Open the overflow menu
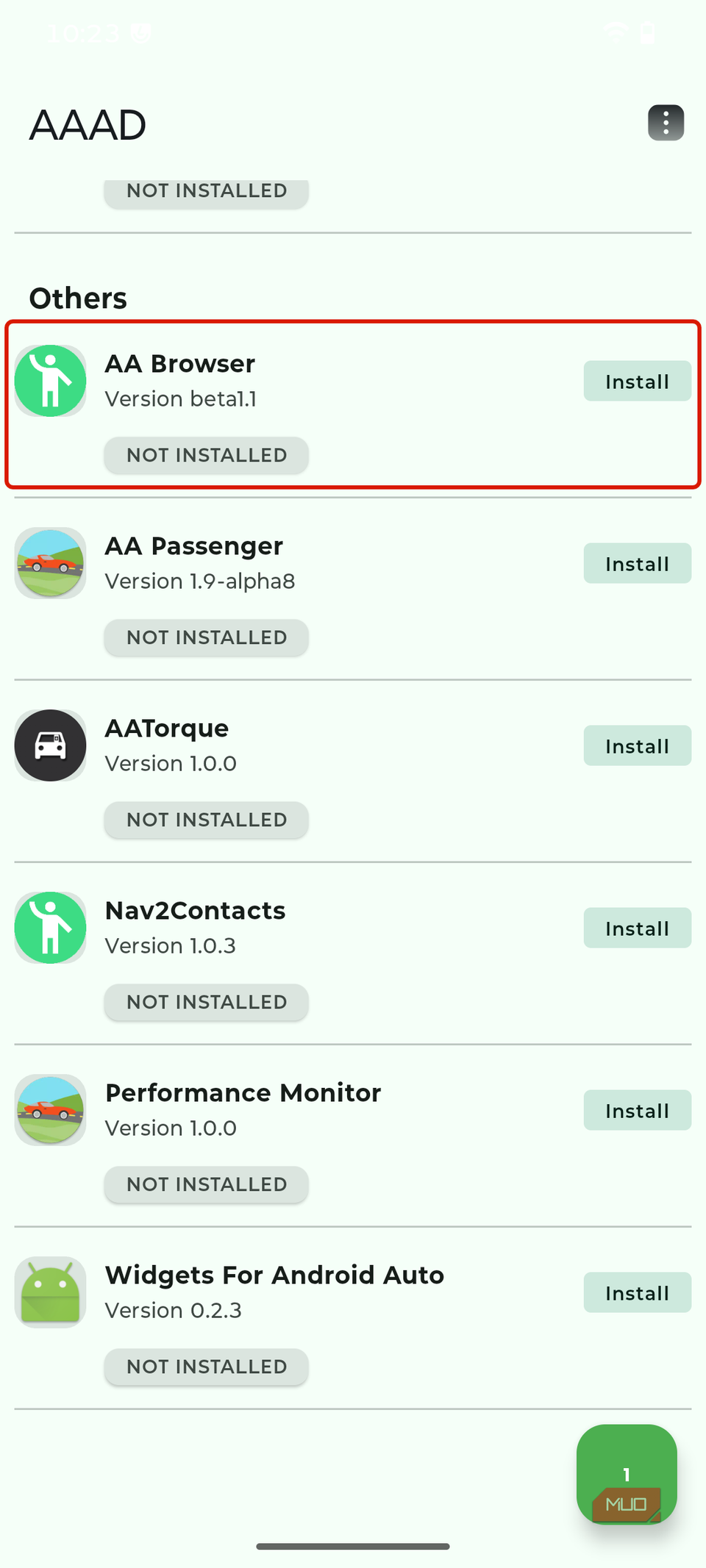This screenshot has width=706, height=1568. 666,123
